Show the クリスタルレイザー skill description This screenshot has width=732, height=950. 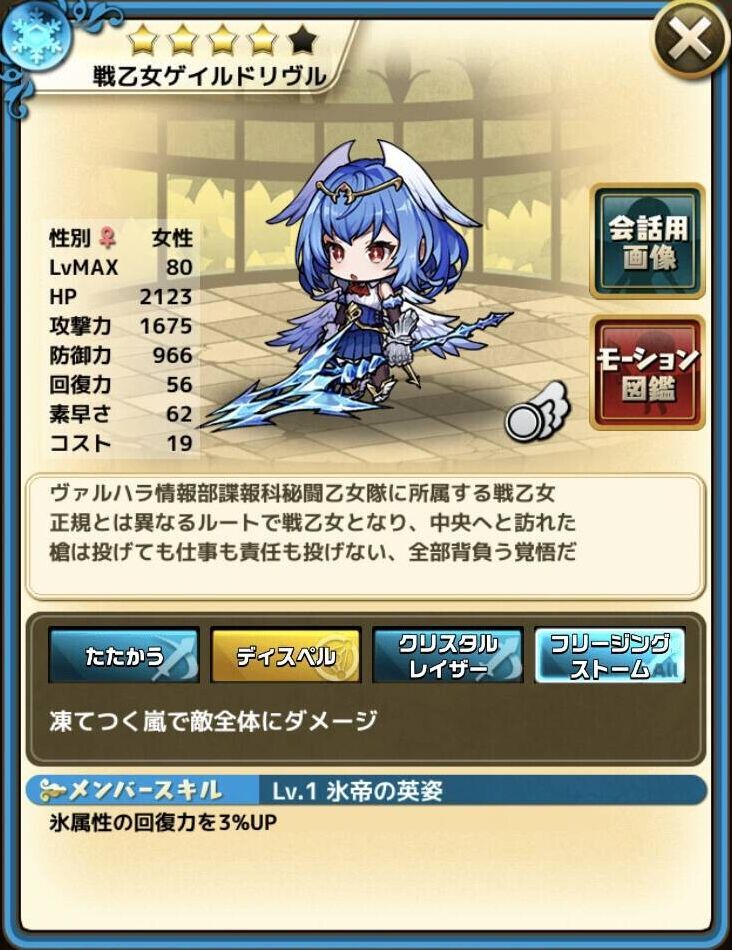448,656
